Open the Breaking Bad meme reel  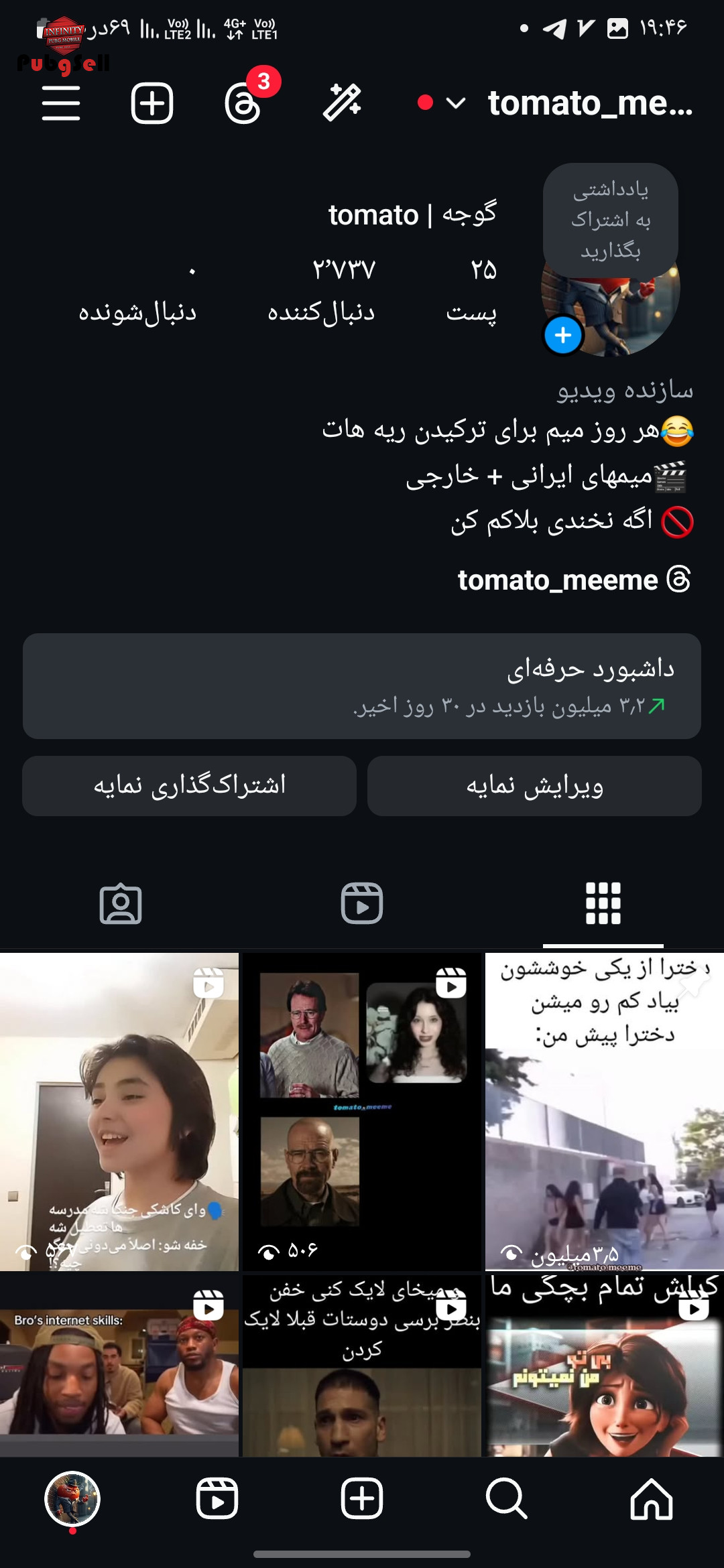[x=362, y=1111]
